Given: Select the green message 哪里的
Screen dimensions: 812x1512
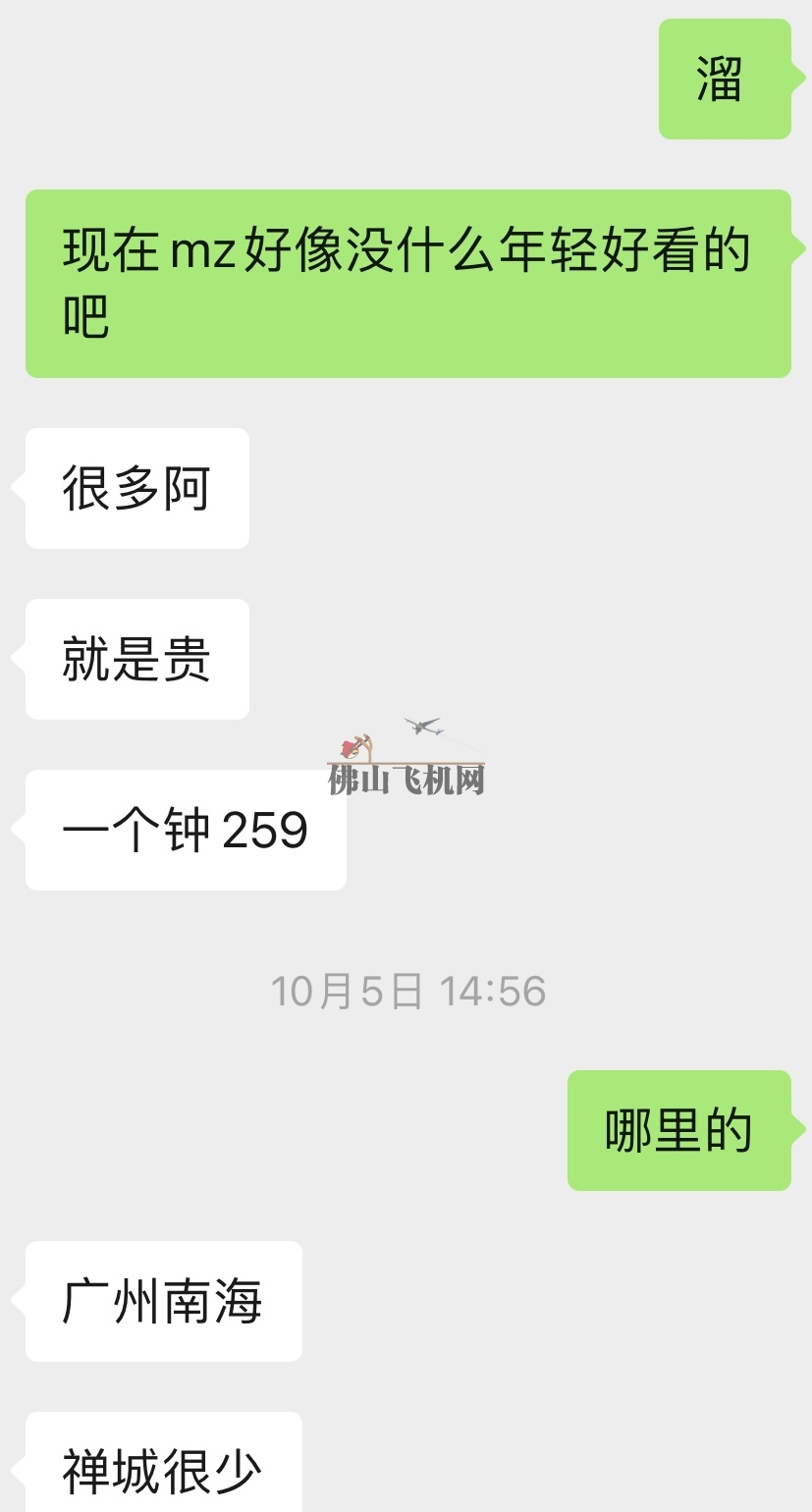Looking at the screenshot, I should 678,1129.
